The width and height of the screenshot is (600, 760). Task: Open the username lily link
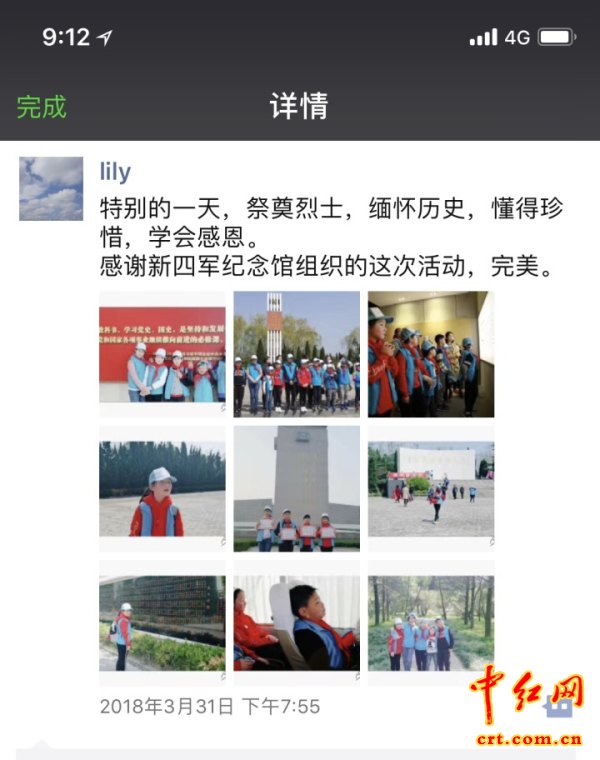[115, 172]
